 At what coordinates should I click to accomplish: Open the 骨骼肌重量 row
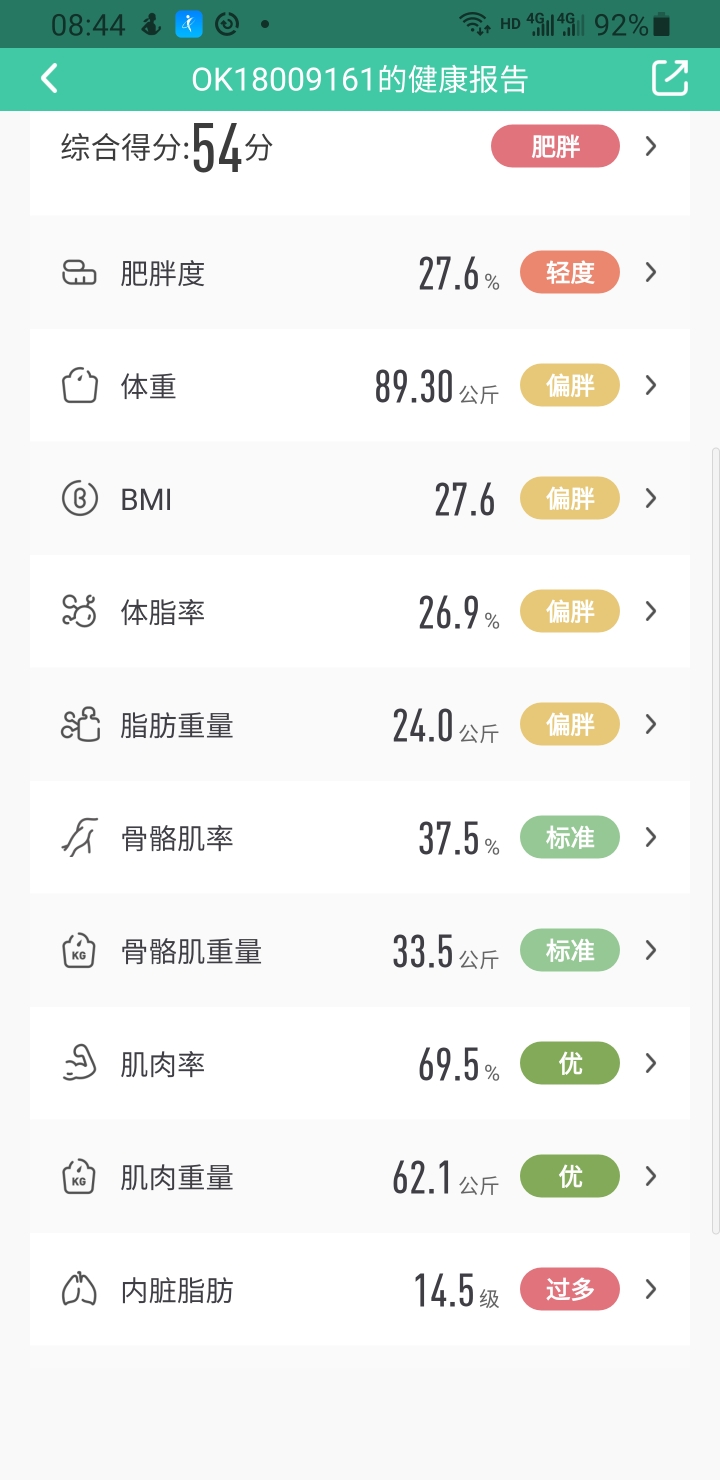point(360,950)
